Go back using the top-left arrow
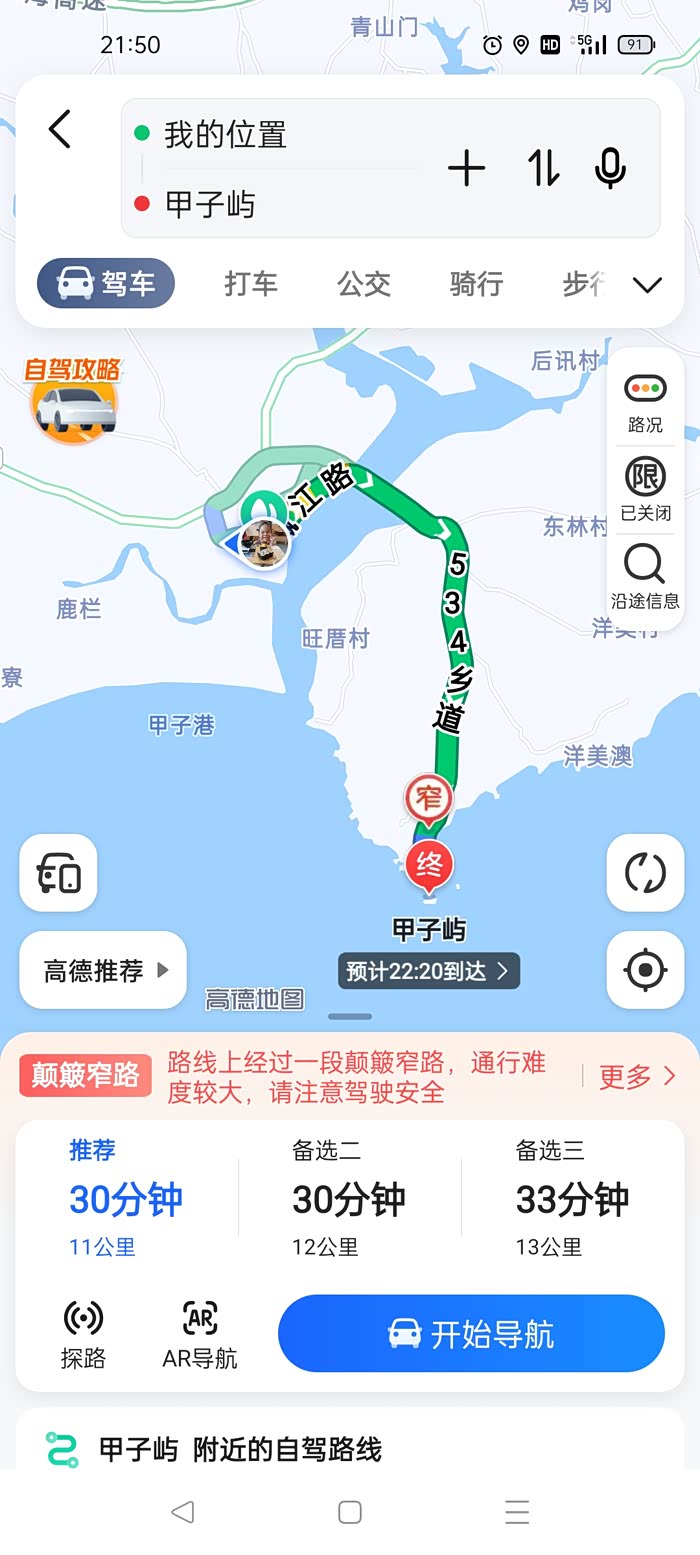The image size is (700, 1555). 60,130
